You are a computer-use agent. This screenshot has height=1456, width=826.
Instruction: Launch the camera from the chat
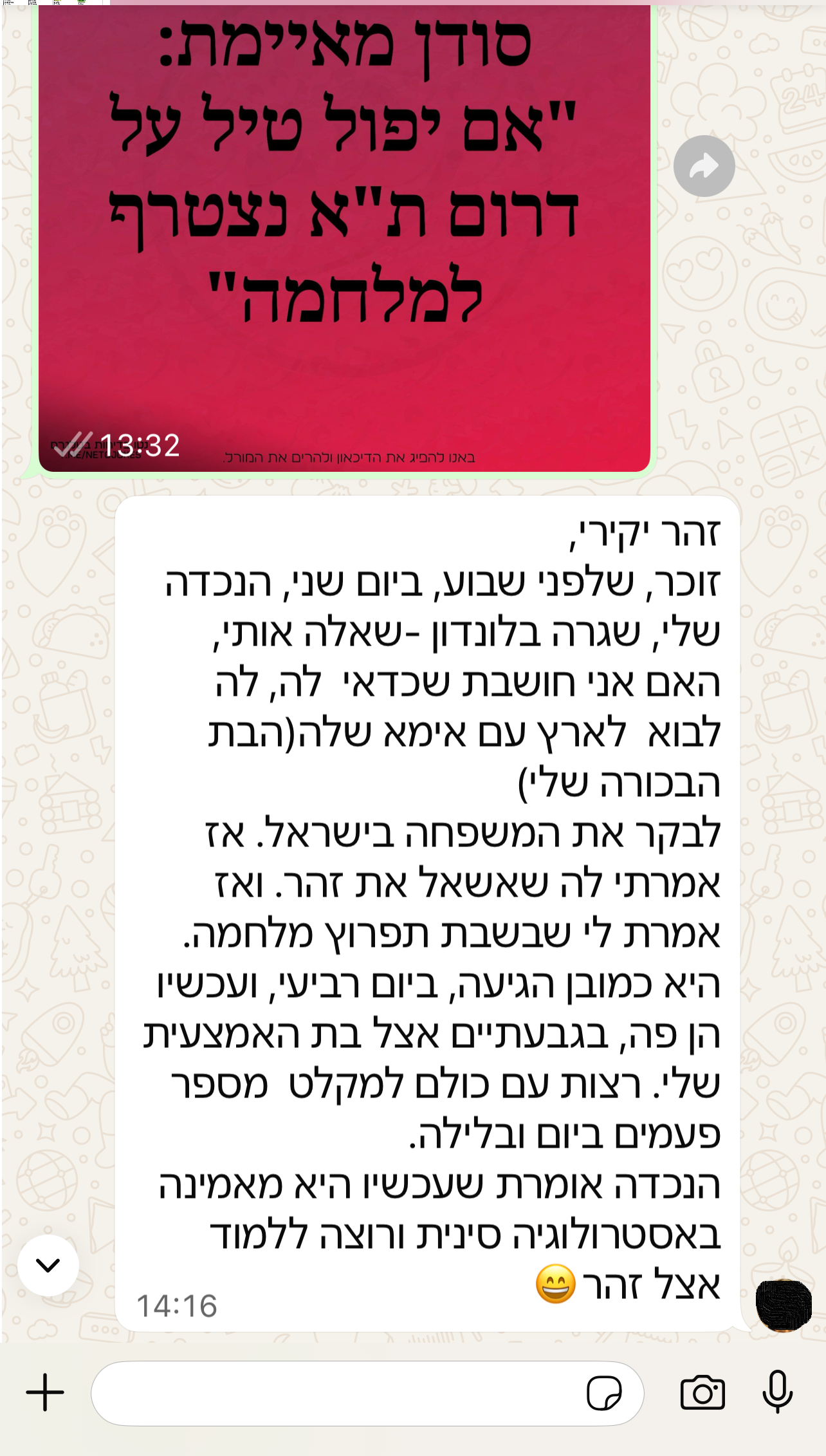pyautogui.click(x=702, y=1393)
